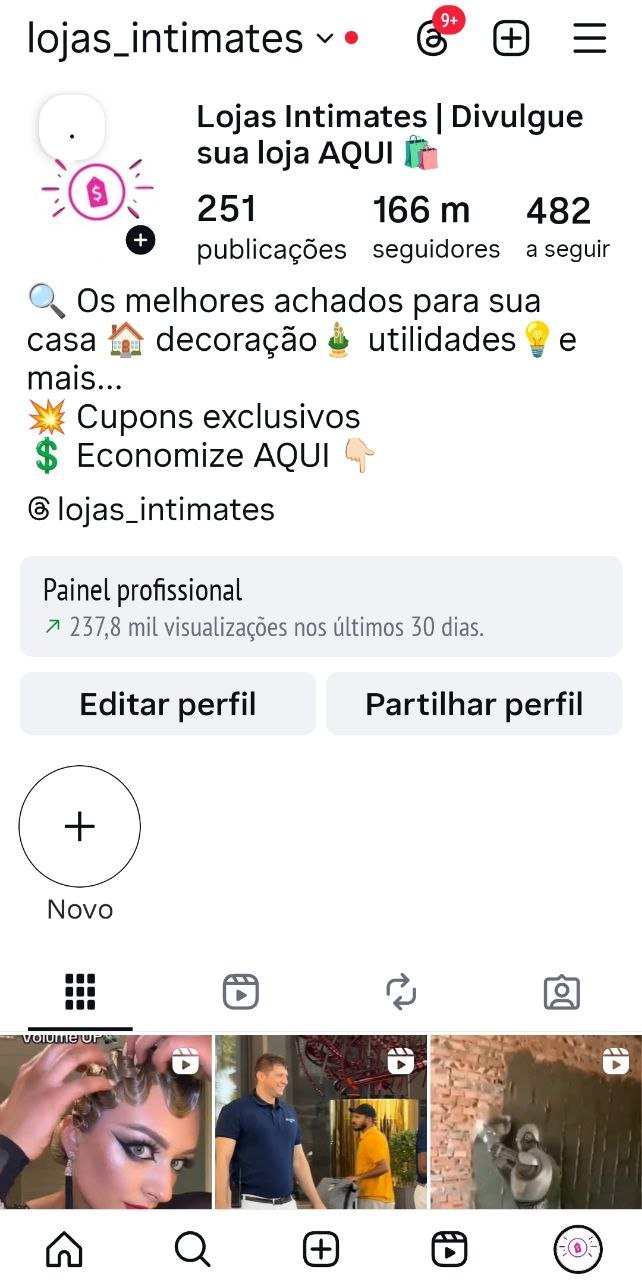Open the Search and explore tab

(x=192, y=1248)
